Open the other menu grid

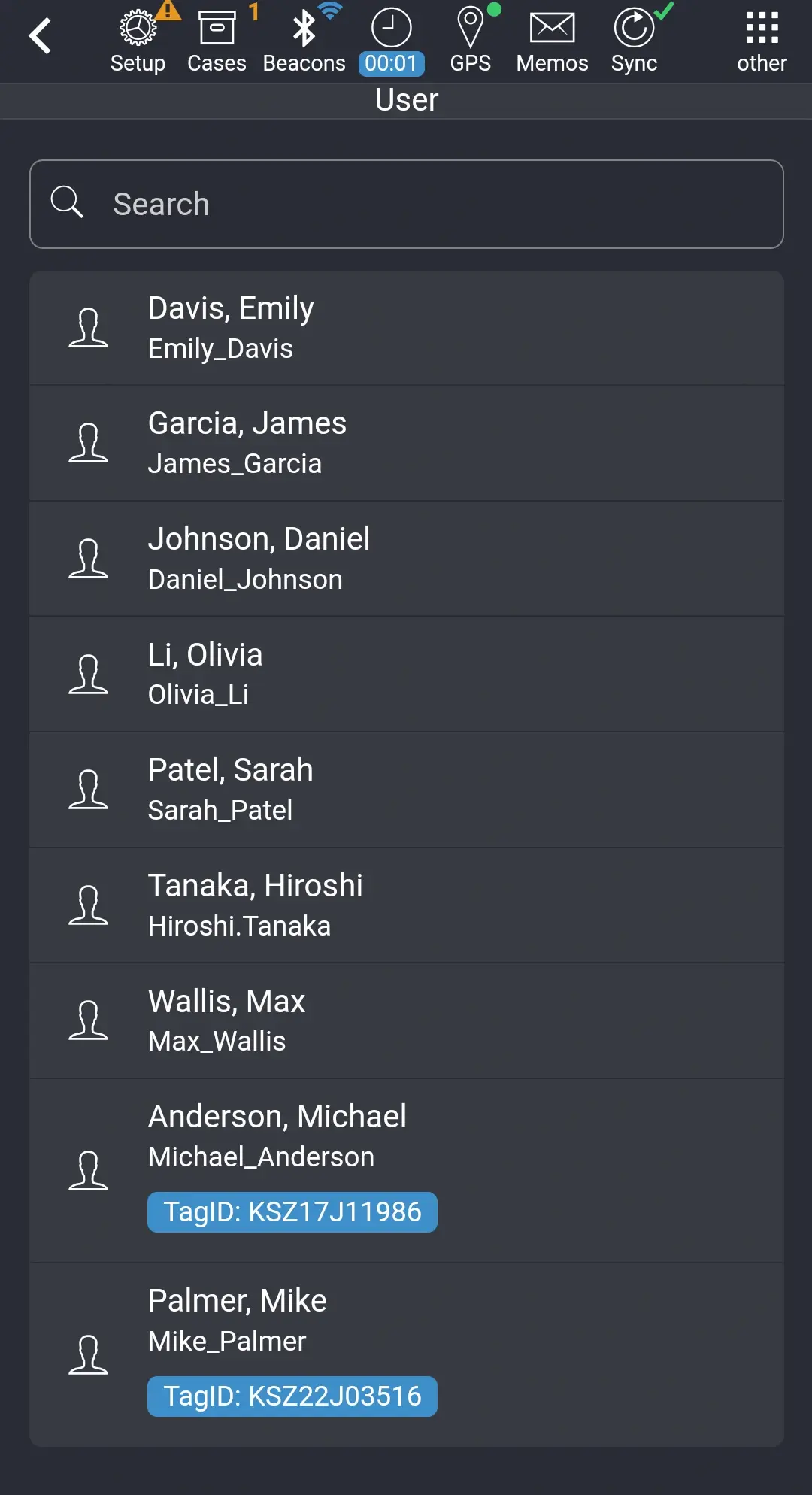click(762, 41)
